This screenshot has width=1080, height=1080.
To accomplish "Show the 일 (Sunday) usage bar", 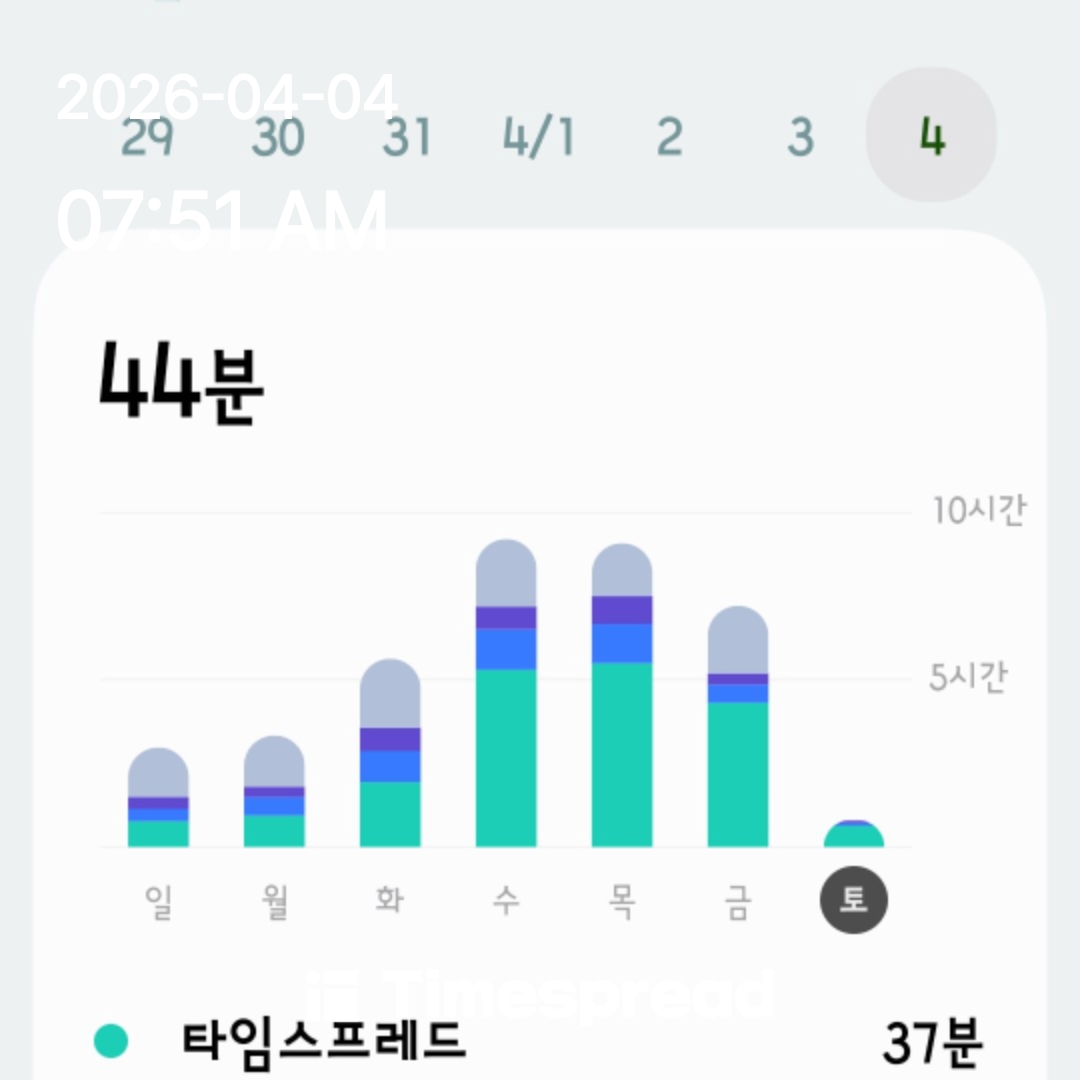I will 158,798.
